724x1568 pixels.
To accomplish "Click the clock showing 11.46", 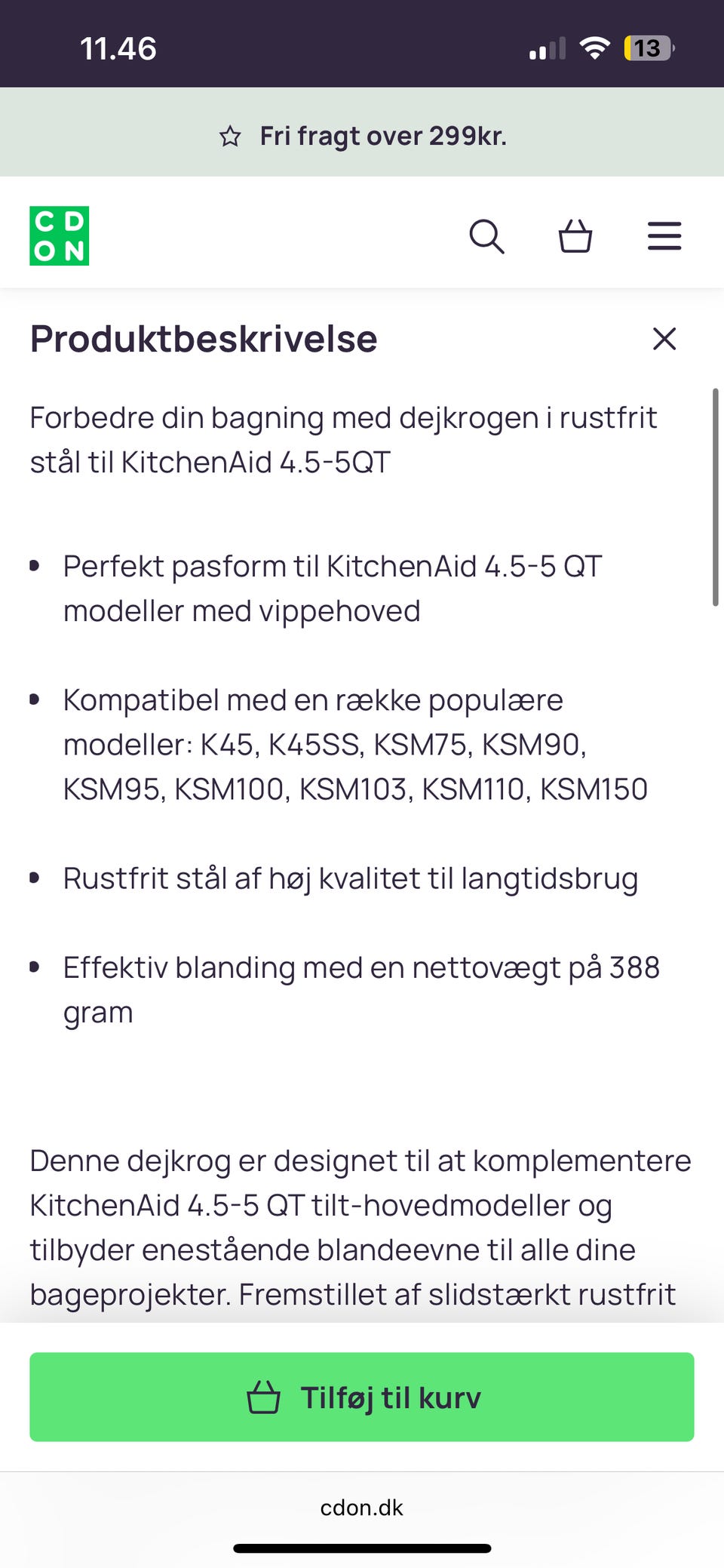I will pos(118,48).
